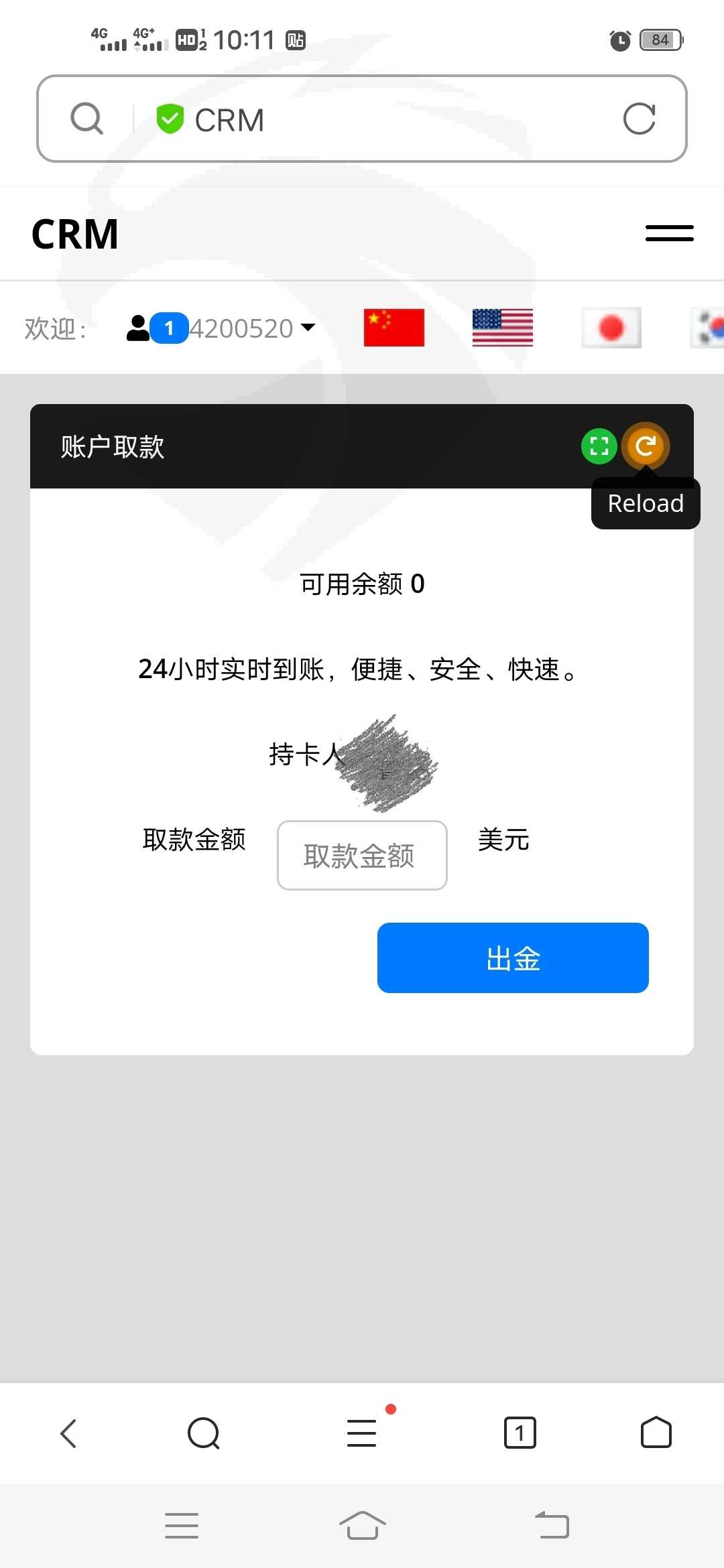Switch language with the China flag
The image size is (724, 1568).
(394, 328)
